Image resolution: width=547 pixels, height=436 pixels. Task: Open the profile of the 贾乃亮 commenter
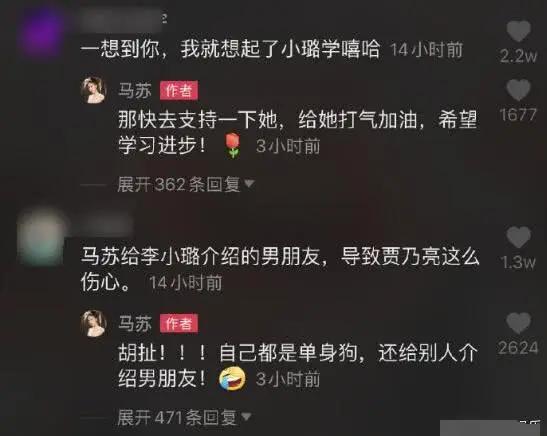click(x=41, y=236)
